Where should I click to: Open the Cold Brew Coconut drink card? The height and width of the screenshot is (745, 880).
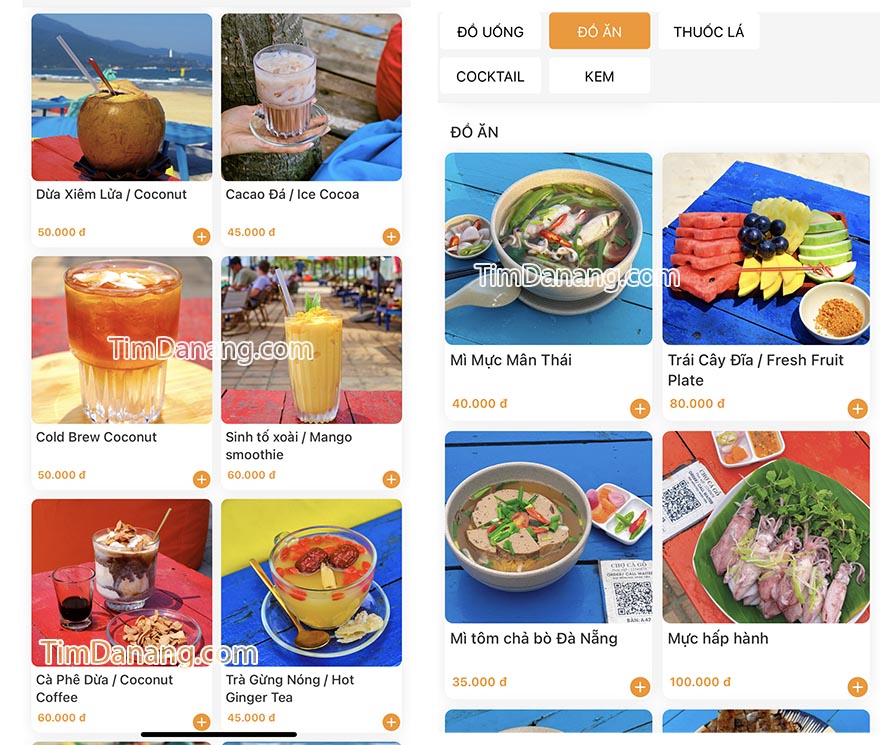pos(121,340)
